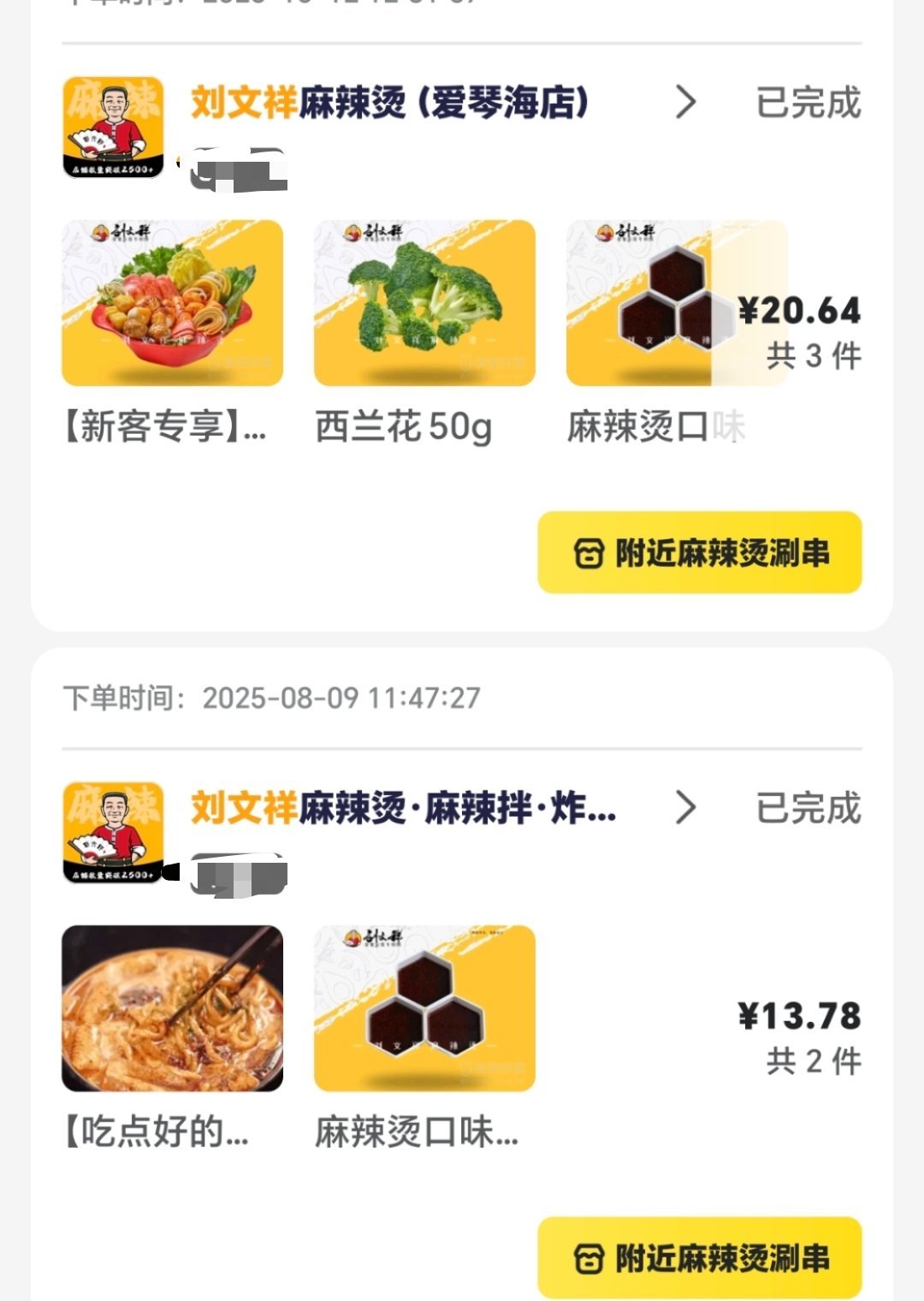924x1301 pixels.
Task: Open 麻辣烫口味 item in the ¥20.64 order
Action: pos(650,303)
